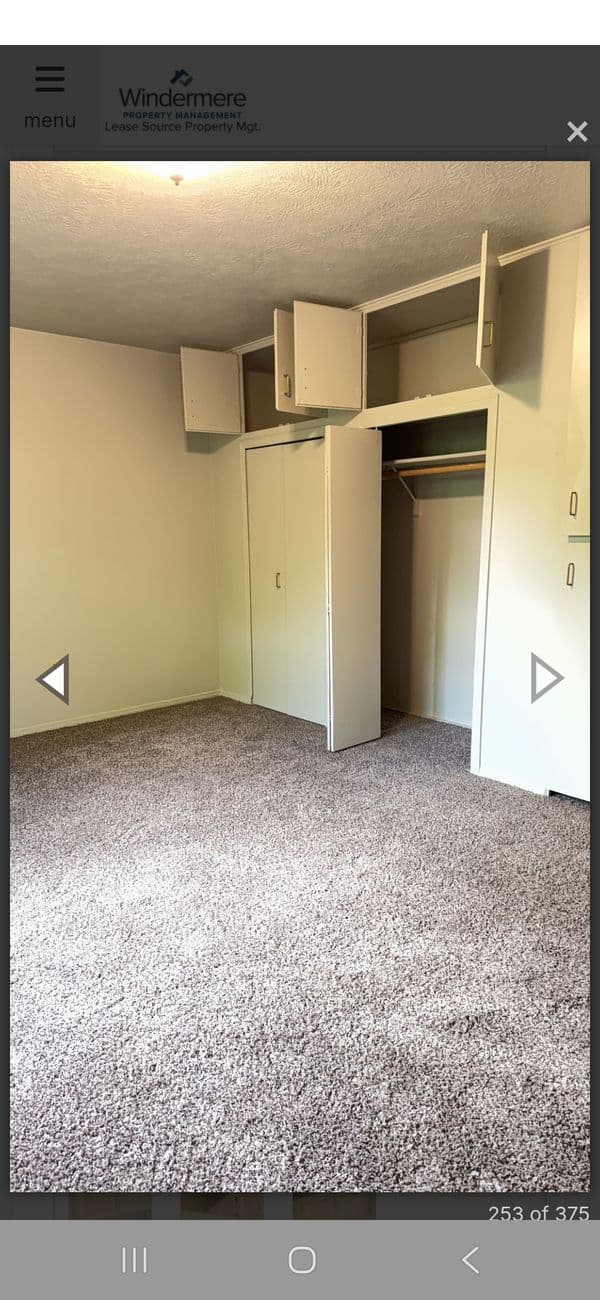Screen dimensions: 600x1300
Task: Open the hamburger menu
Action: (49, 96)
